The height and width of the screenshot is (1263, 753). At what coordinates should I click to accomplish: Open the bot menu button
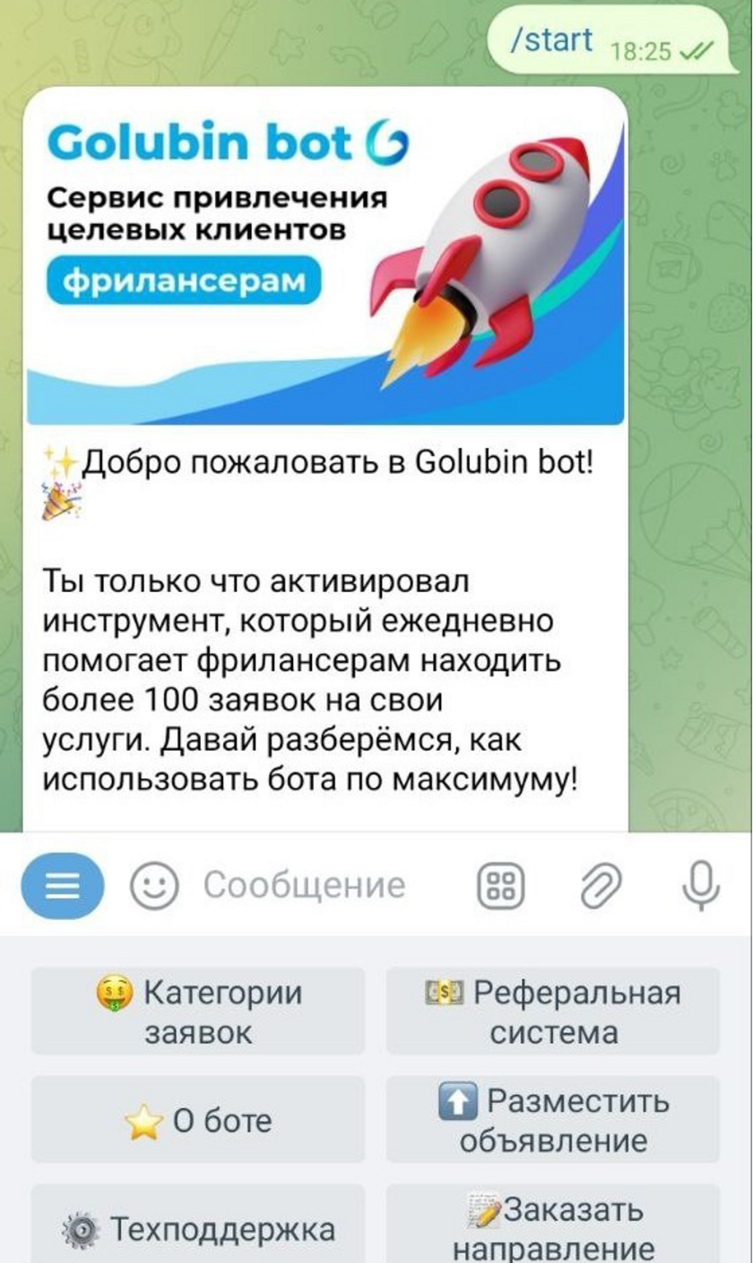[x=62, y=886]
